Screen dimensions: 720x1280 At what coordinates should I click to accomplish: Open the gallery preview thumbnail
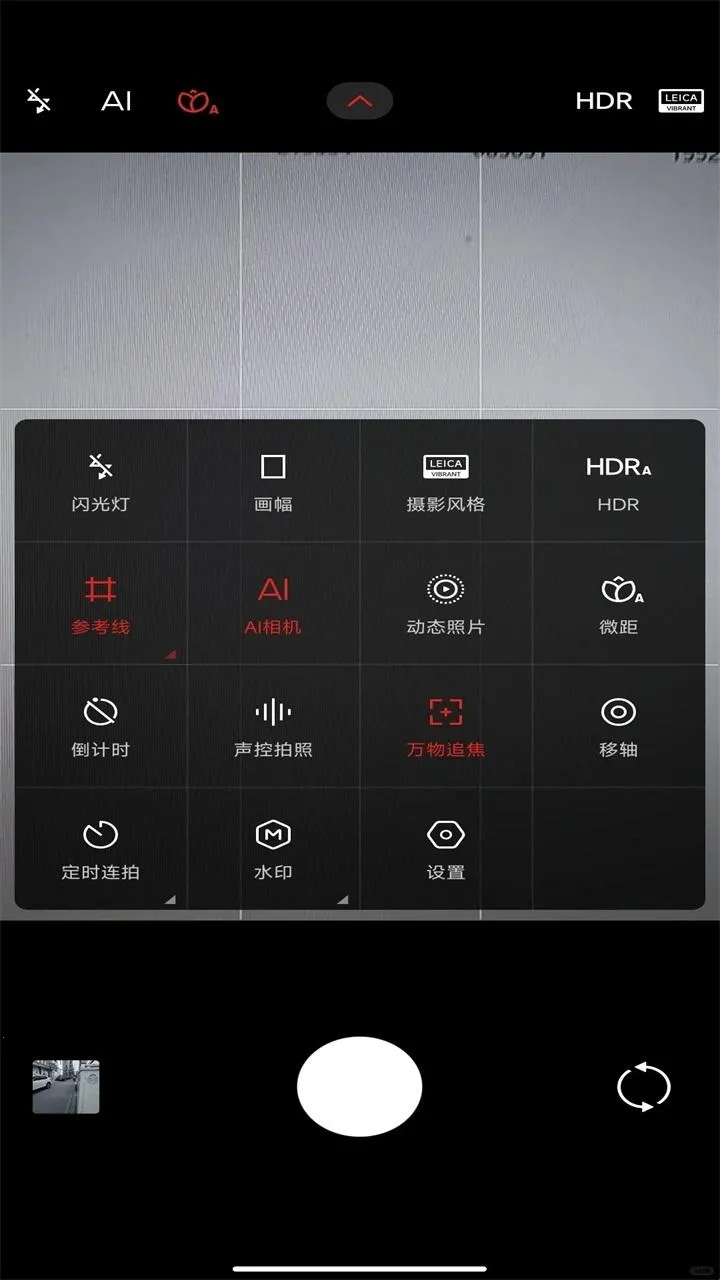pos(66,1086)
